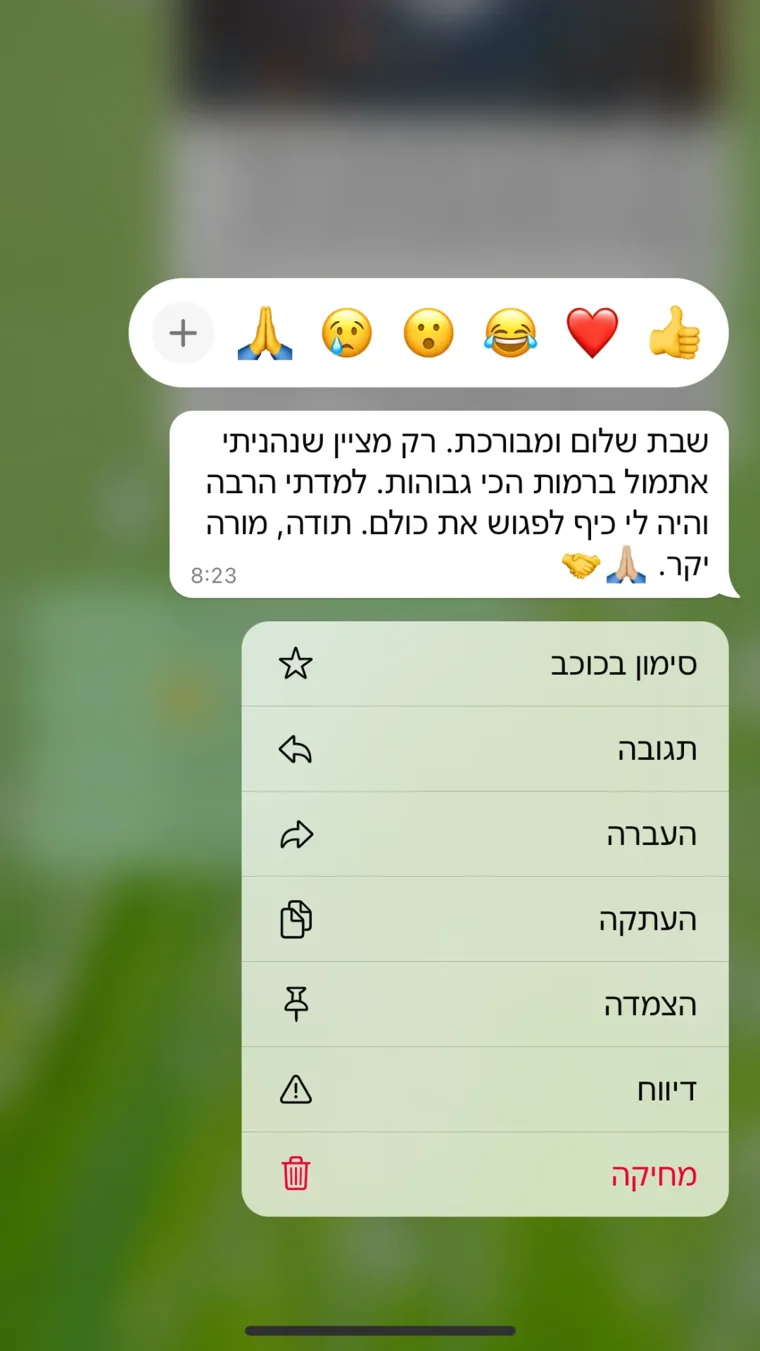React with the laughing tears emoji
Viewport: 760px width, 1351px height.
tap(511, 333)
